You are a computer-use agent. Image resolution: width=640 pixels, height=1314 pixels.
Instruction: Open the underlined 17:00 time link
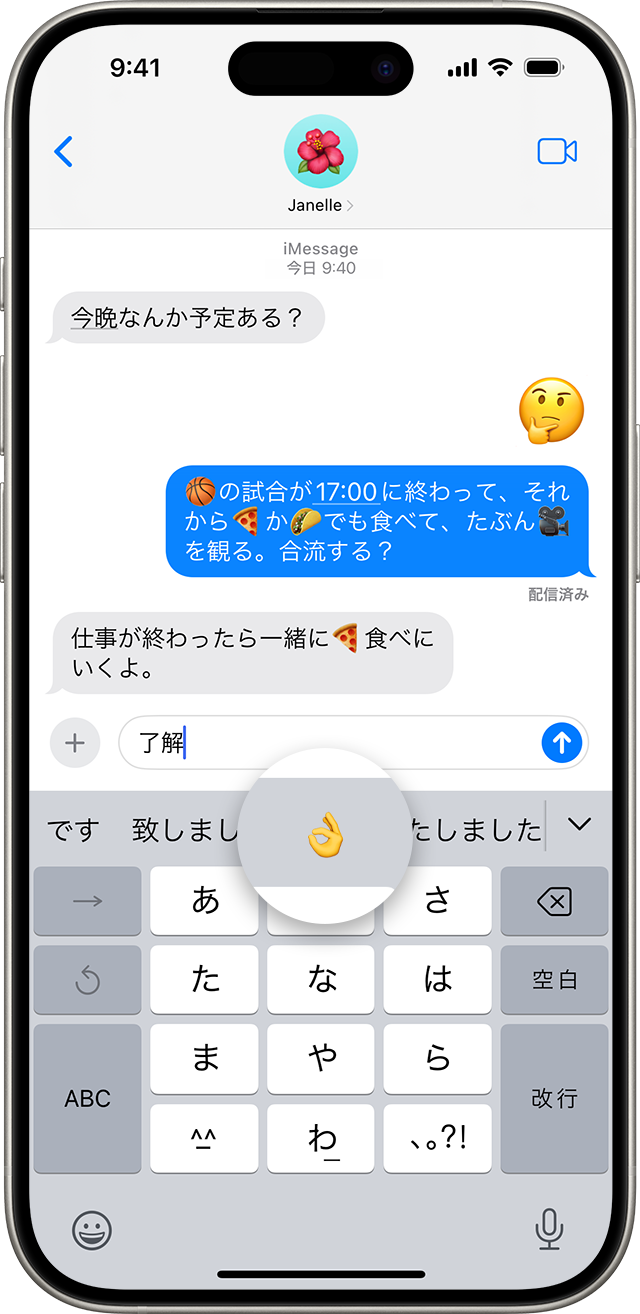[346, 492]
